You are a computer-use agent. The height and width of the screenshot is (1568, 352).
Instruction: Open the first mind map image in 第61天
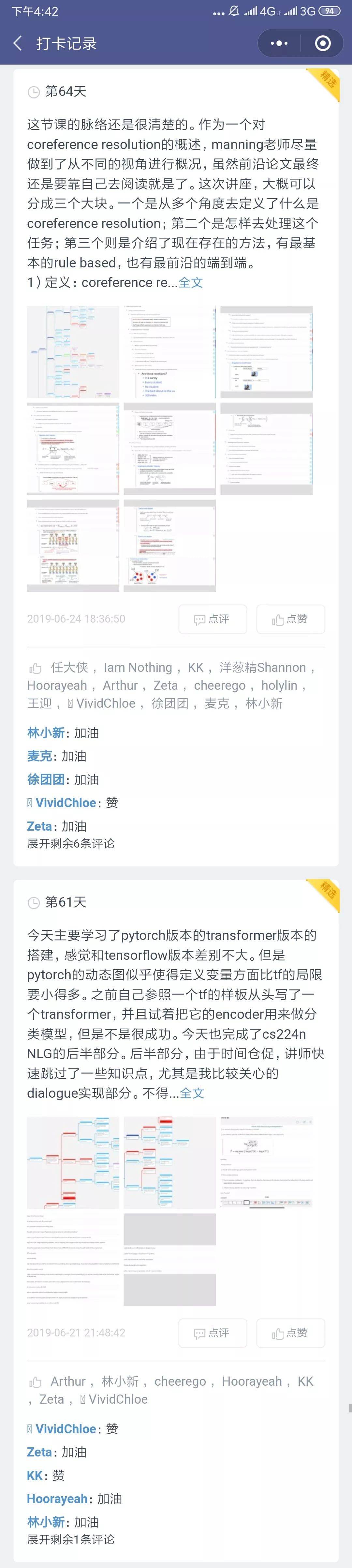73,1163
